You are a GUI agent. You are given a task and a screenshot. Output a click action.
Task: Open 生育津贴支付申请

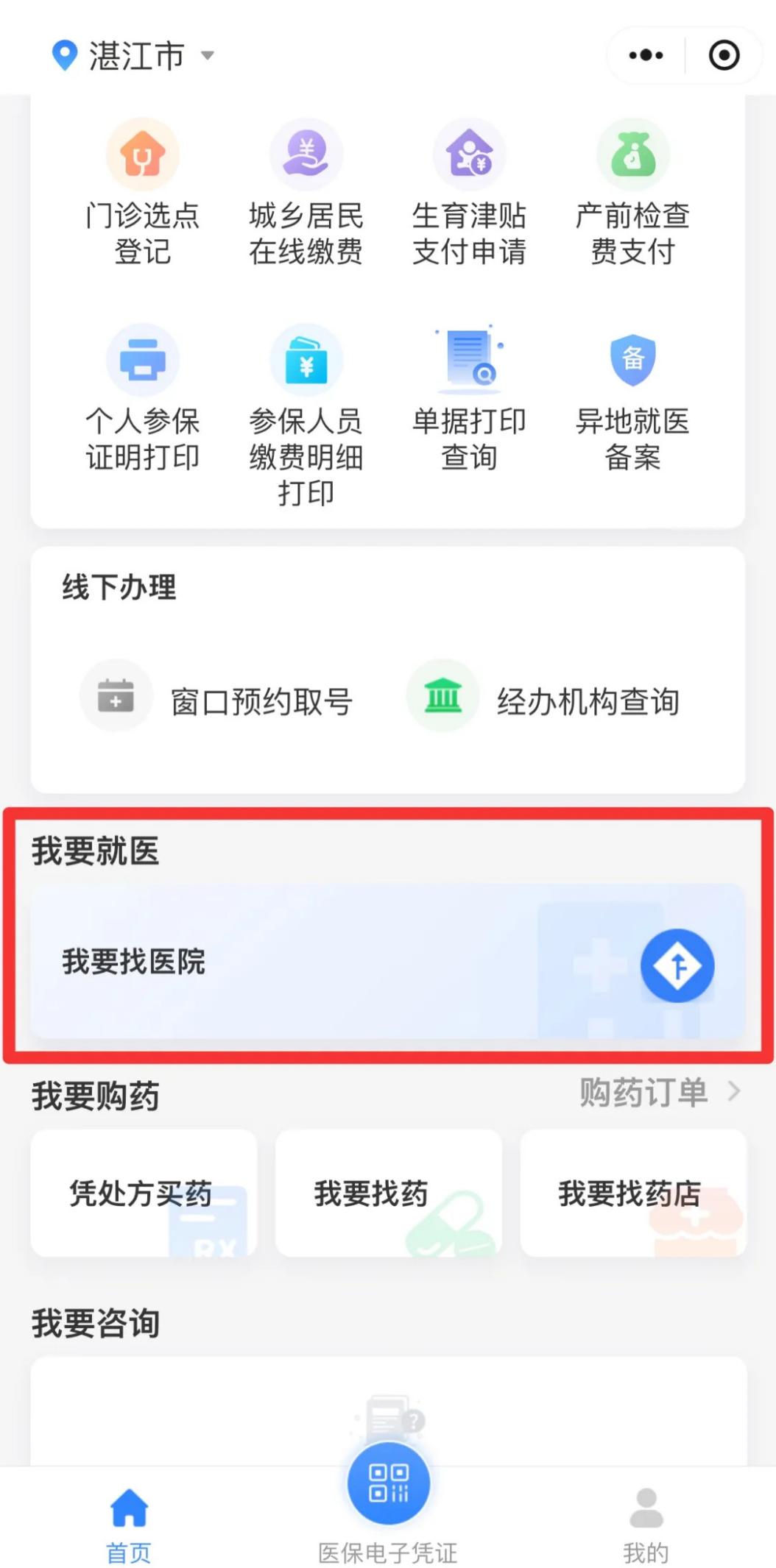[470, 193]
